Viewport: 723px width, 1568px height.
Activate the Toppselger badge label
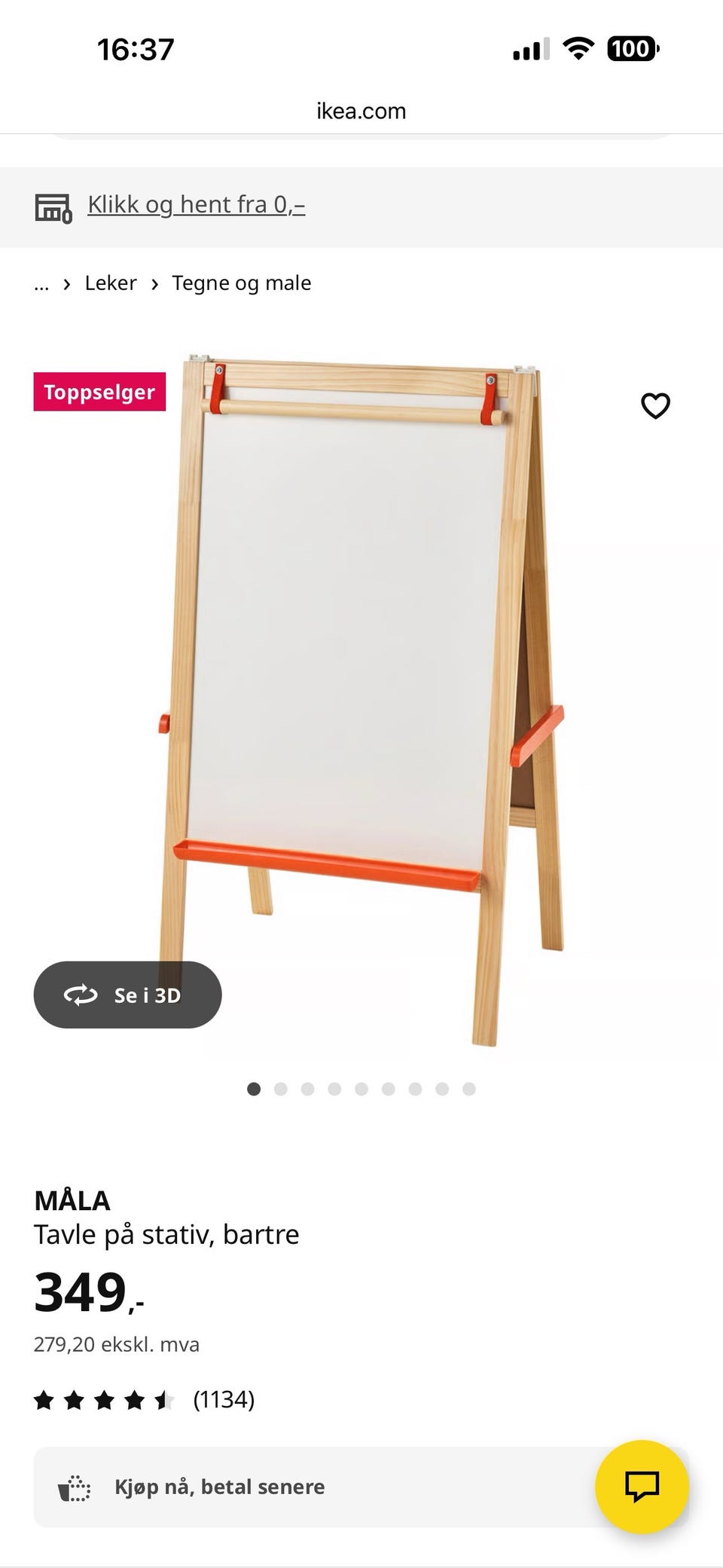point(99,391)
